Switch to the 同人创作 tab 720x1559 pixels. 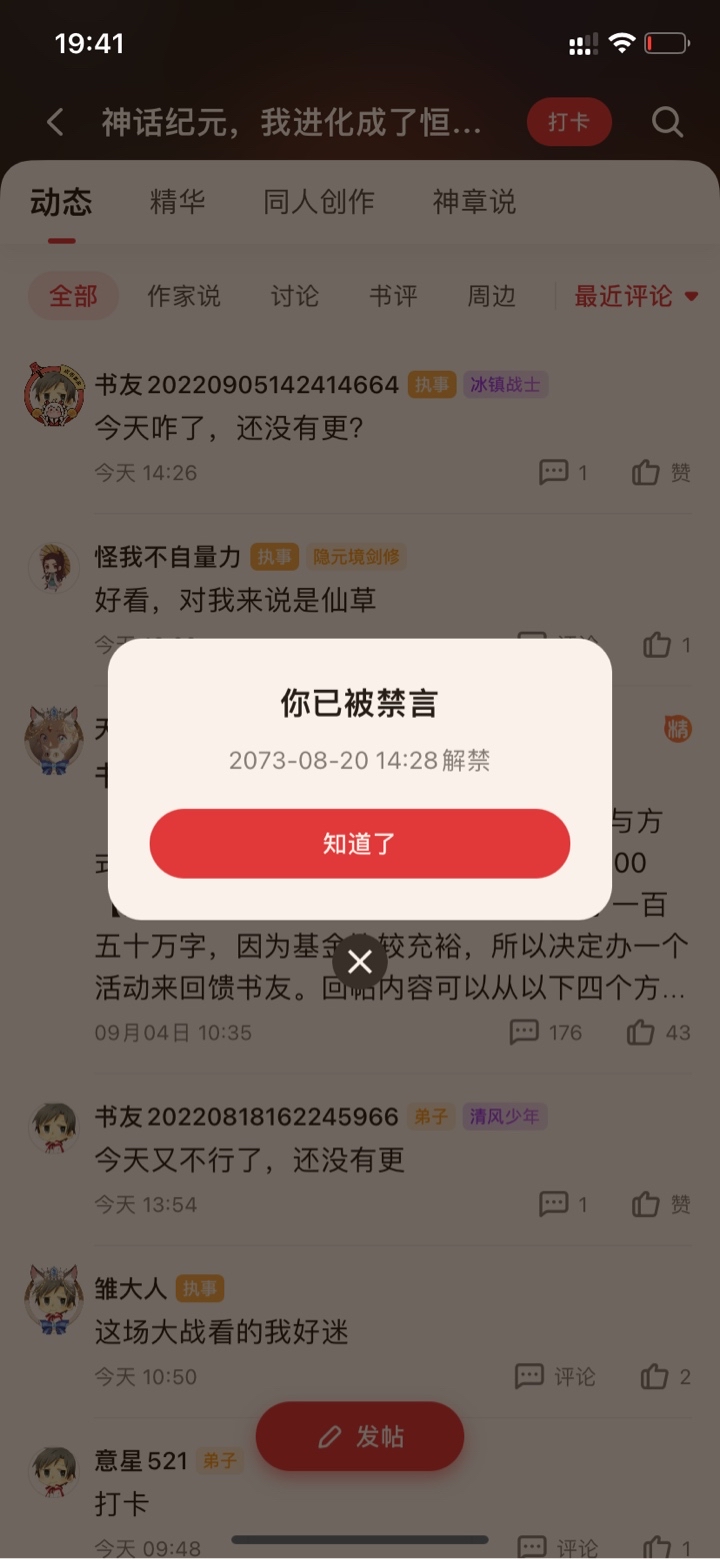point(319,202)
